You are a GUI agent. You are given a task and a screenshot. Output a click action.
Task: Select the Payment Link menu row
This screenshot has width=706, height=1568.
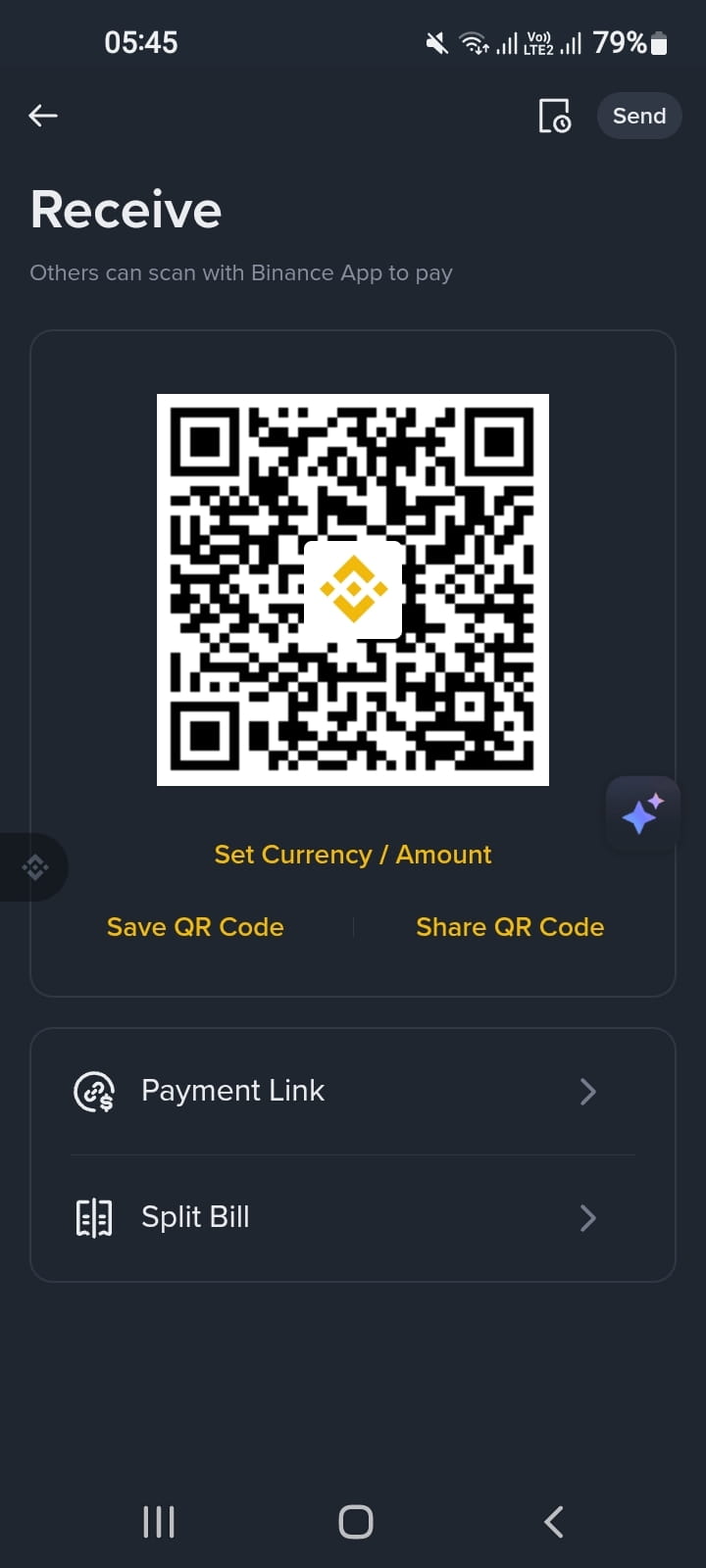(x=294, y=1091)
